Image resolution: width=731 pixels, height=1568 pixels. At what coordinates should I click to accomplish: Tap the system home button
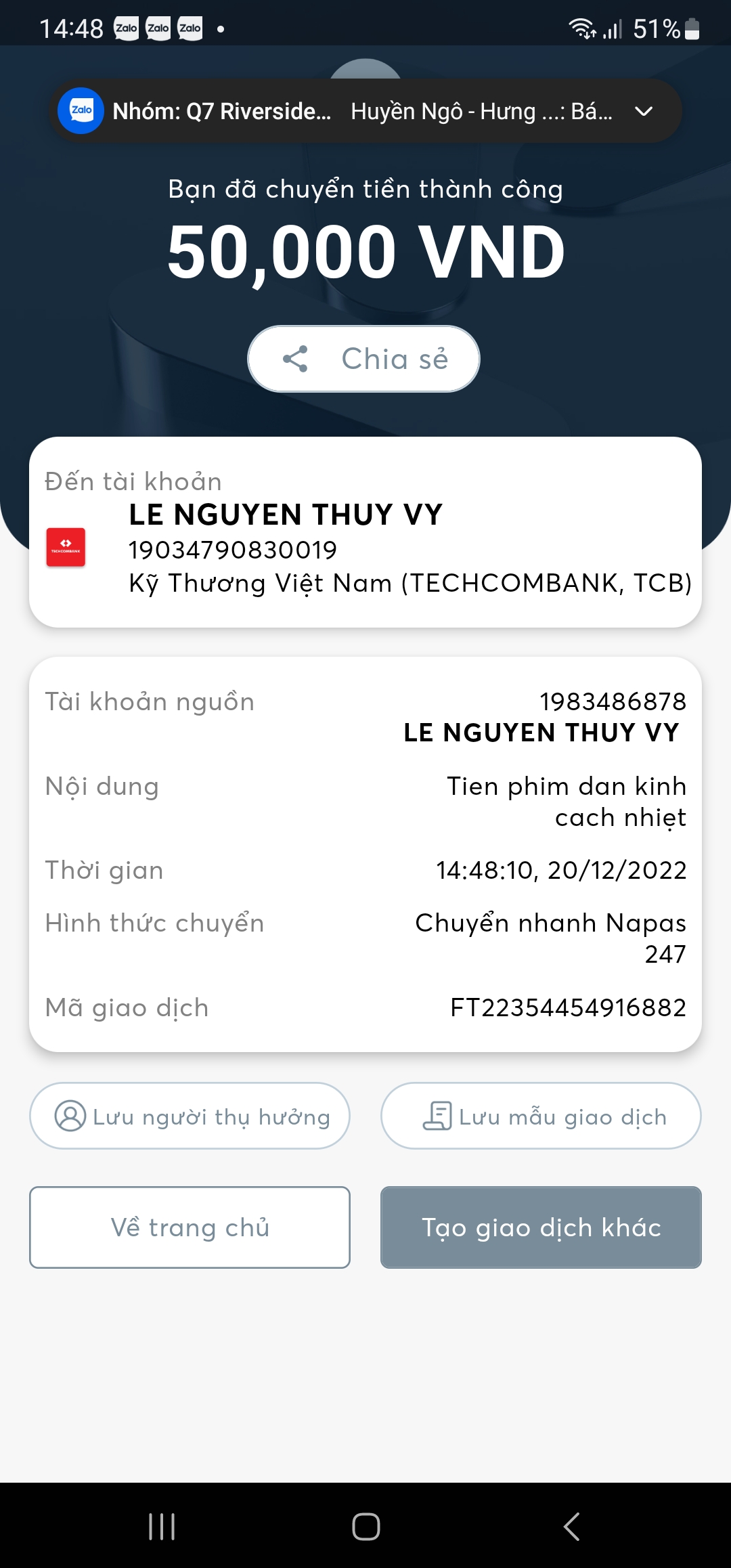[365, 1526]
